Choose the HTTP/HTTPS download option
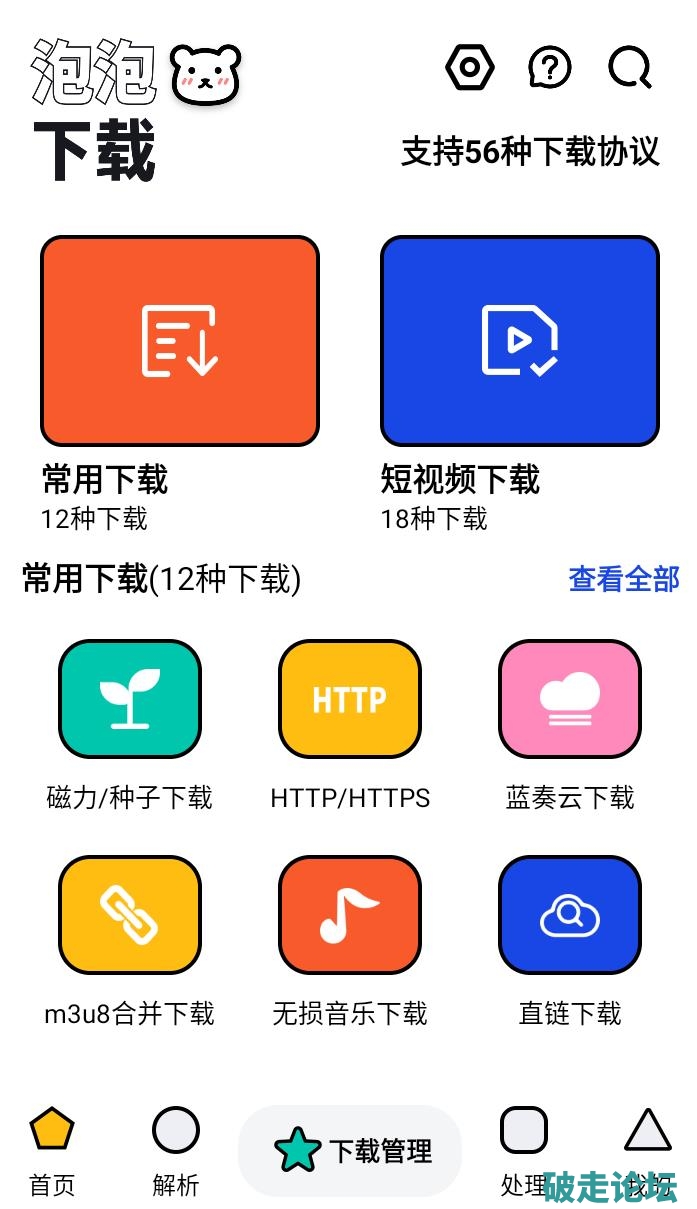Screen dimensions: 697x1209 350,699
